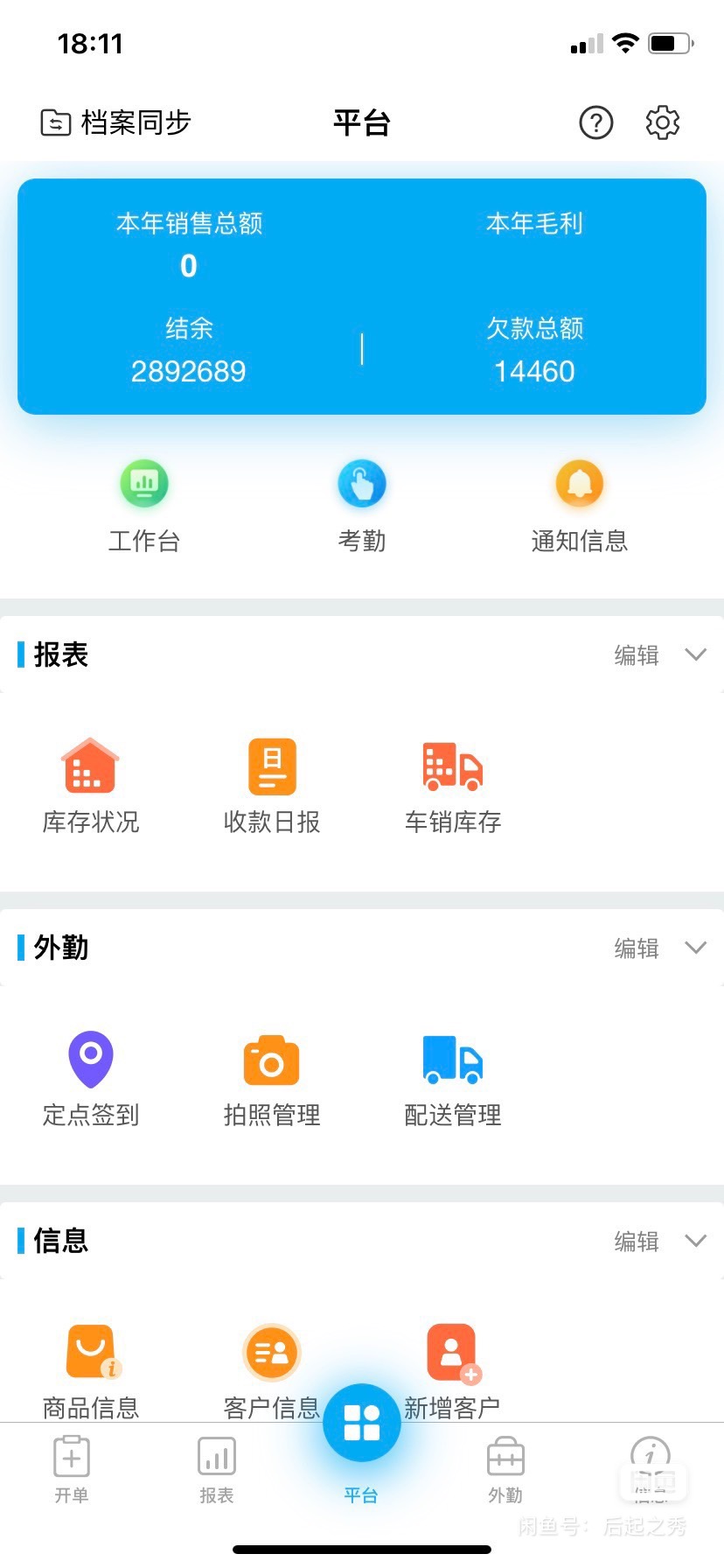Open 收款日报 report
The width and height of the screenshot is (724, 1568).
(x=272, y=784)
